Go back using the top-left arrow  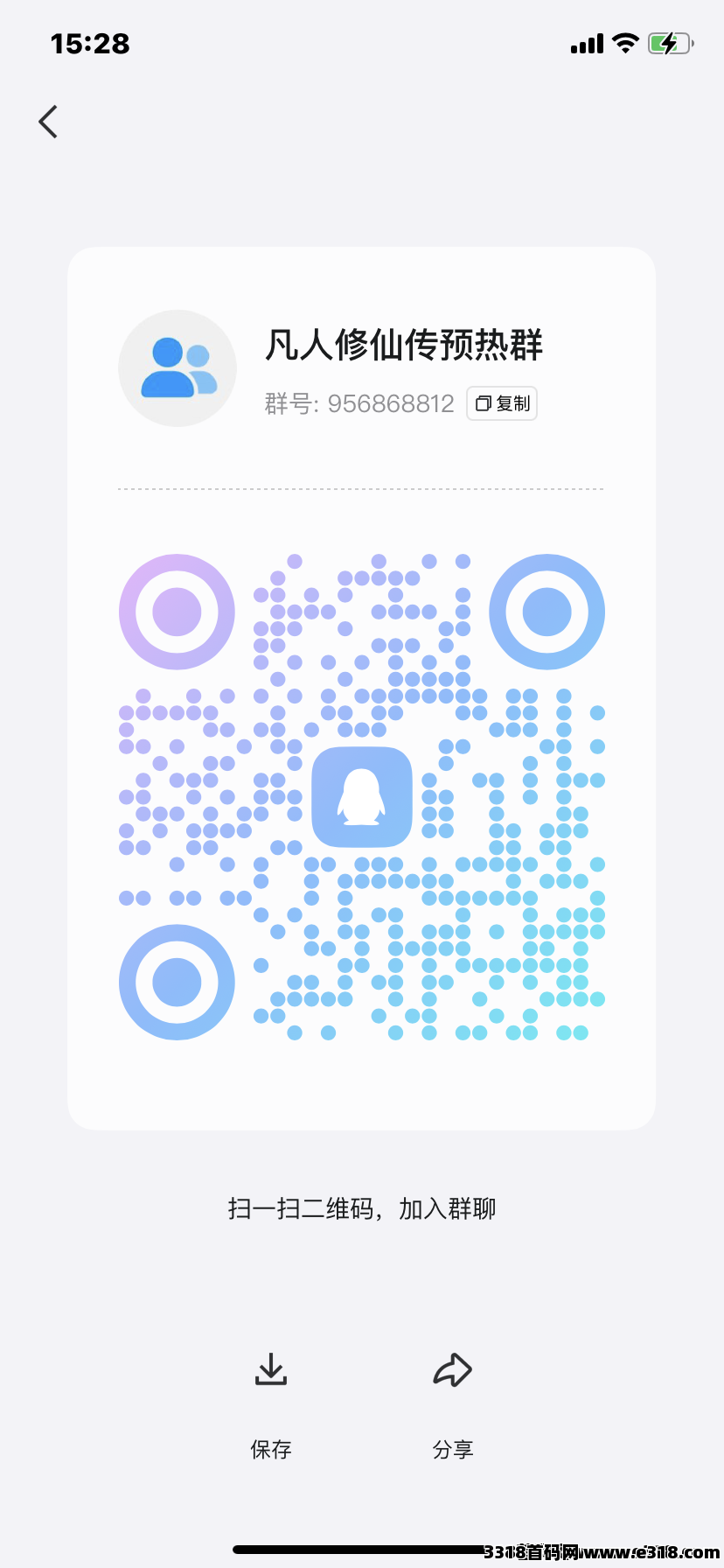tap(49, 122)
